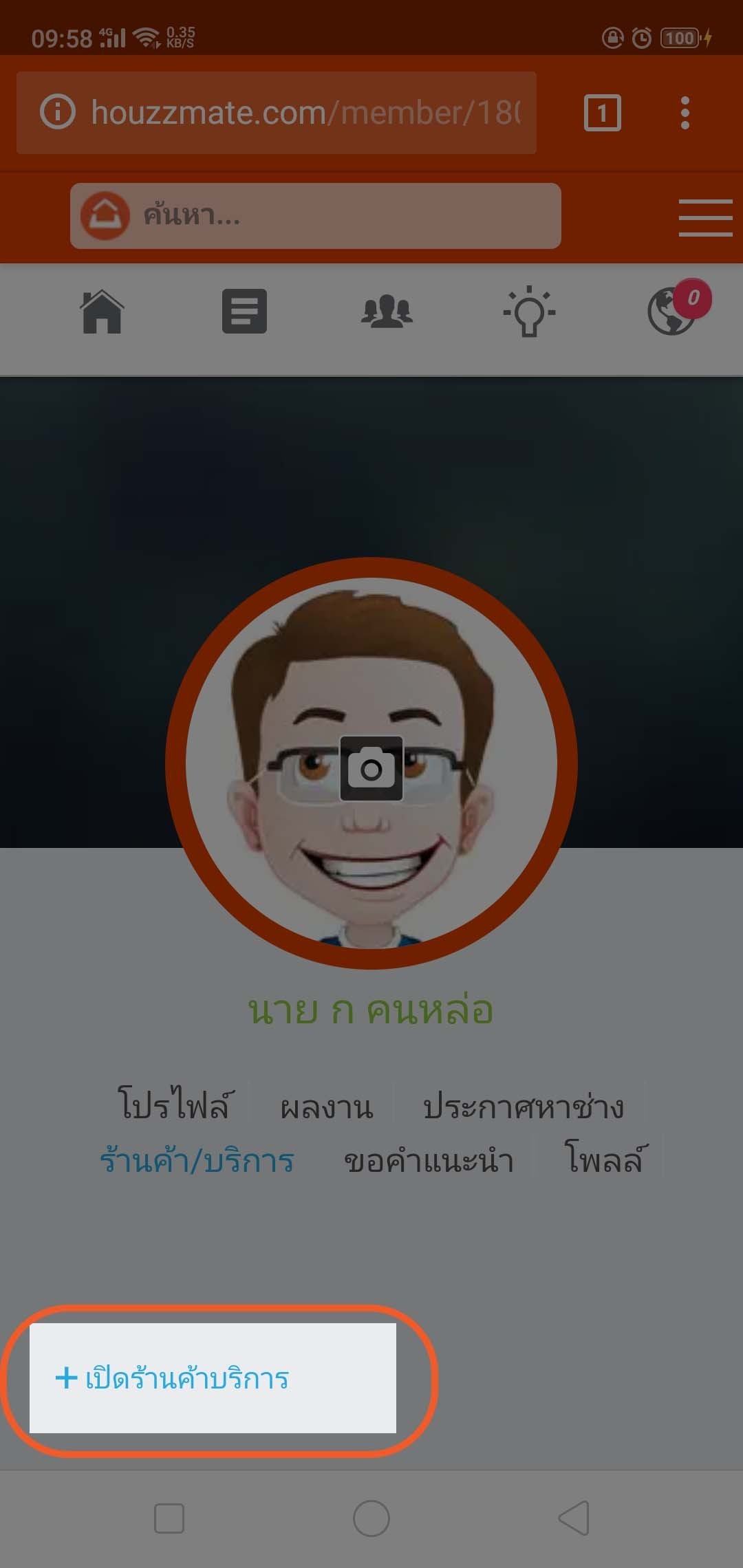Tap the เปิดร้านค้าบริการ button
Viewport: 743px width, 1568px height.
[212, 1378]
